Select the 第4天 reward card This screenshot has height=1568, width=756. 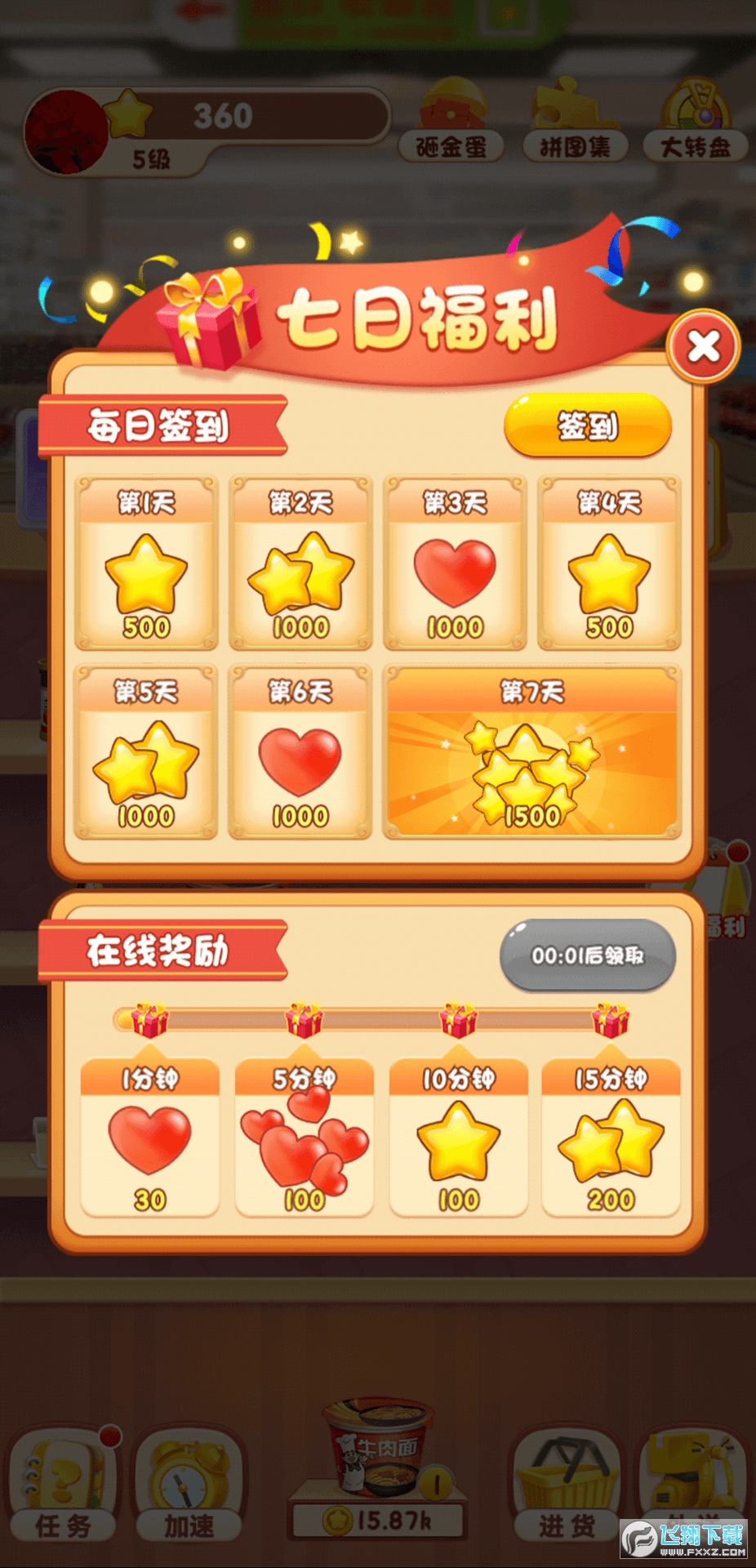[x=609, y=563]
